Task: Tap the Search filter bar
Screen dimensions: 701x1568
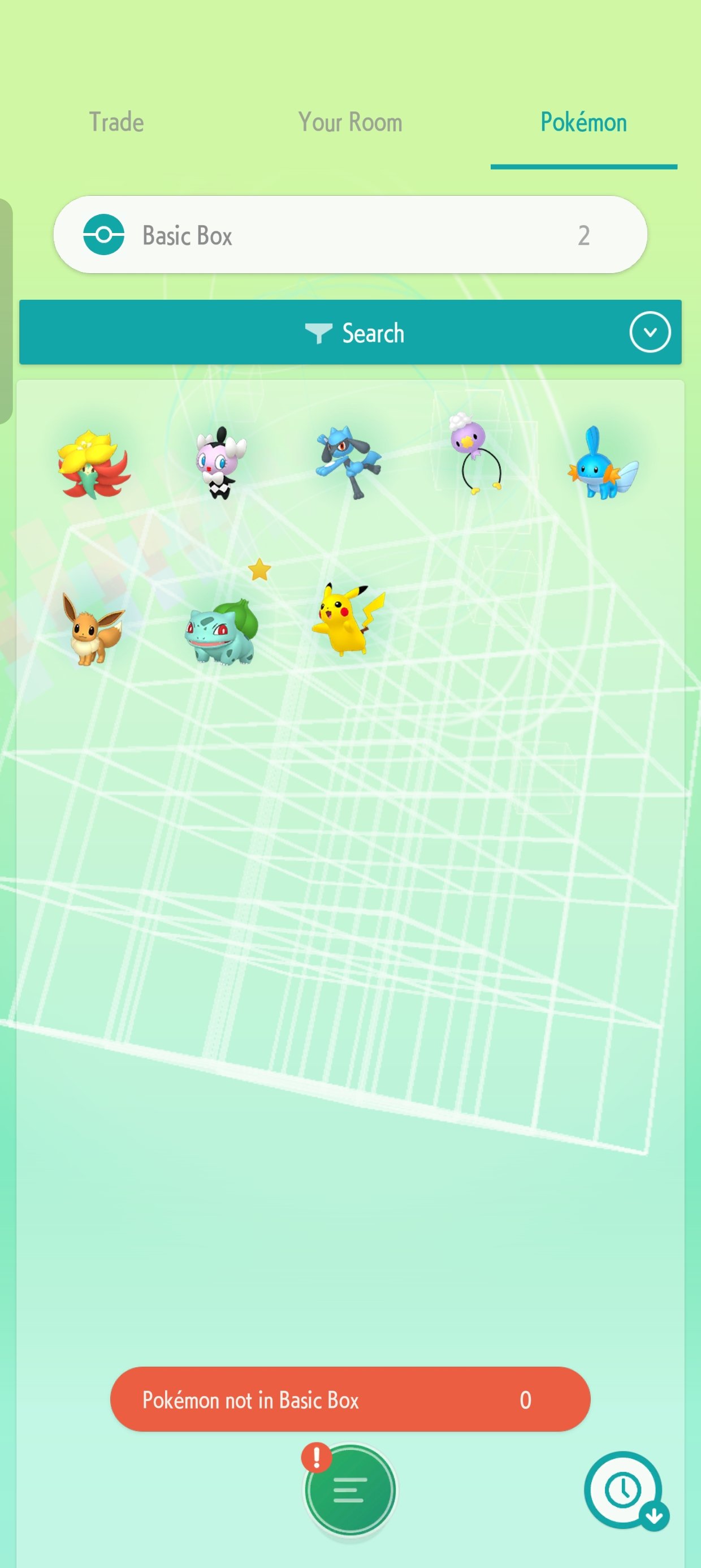Action: [x=350, y=333]
